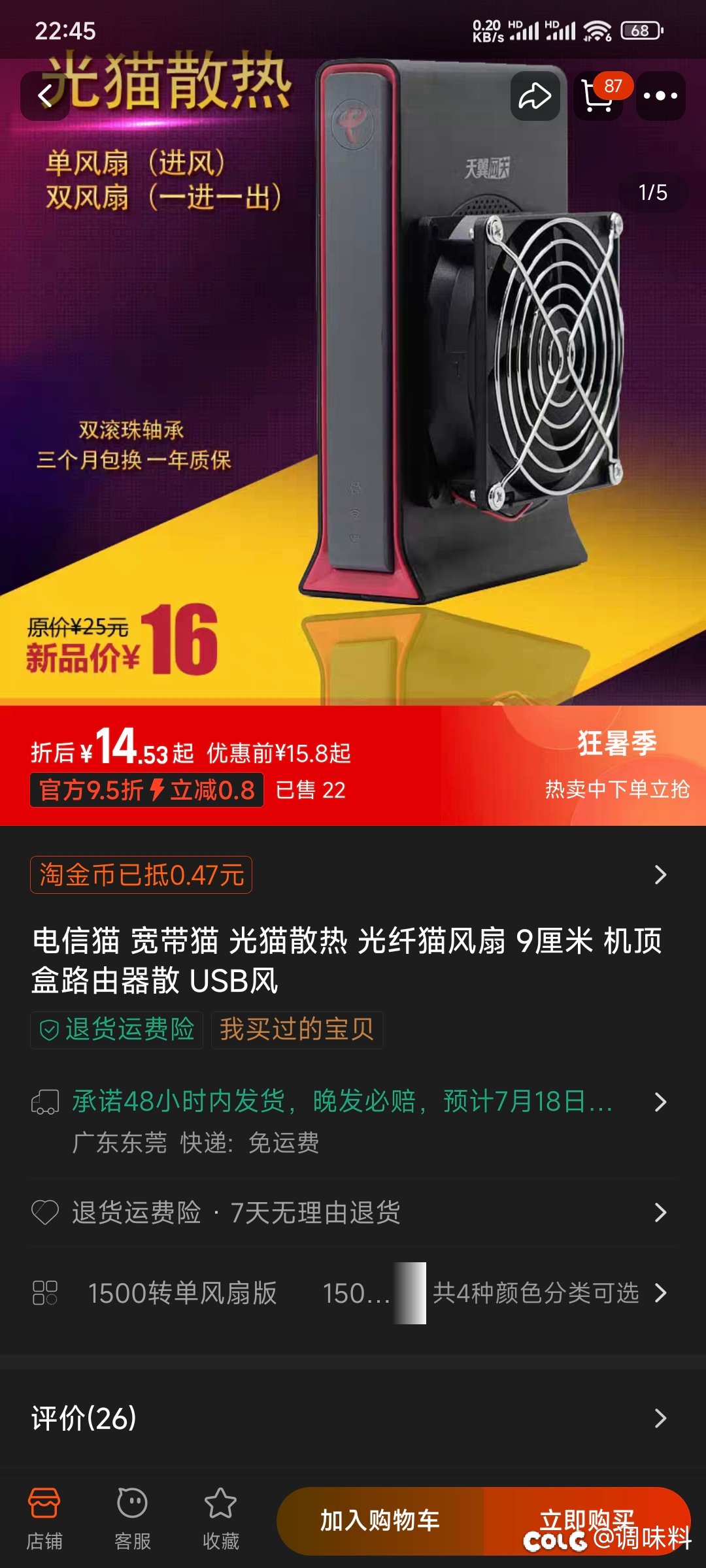The image size is (706, 1568).
Task: Open the three-dot overflow menu
Action: (x=660, y=96)
